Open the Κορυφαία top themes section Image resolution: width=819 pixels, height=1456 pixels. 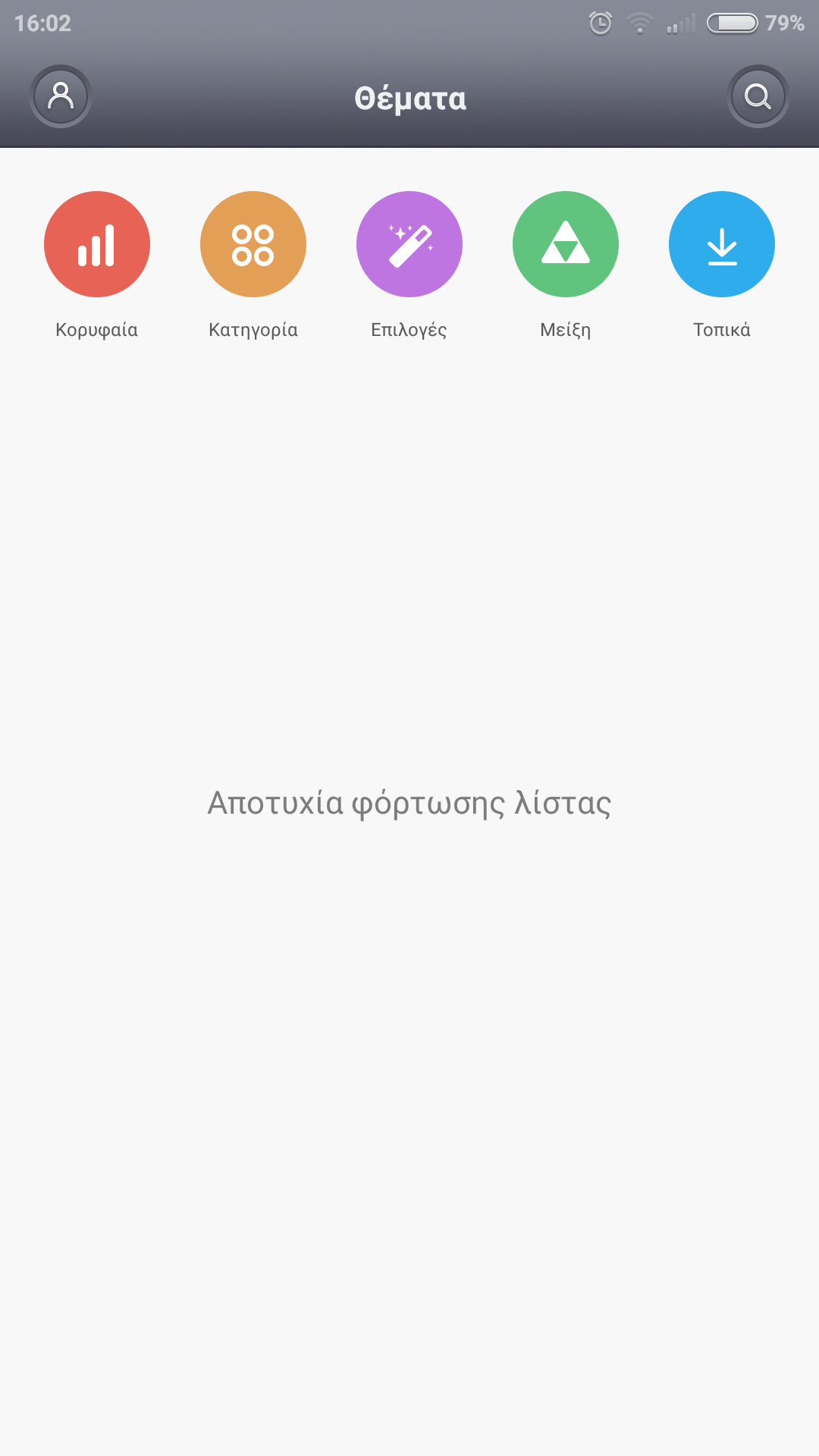(97, 244)
